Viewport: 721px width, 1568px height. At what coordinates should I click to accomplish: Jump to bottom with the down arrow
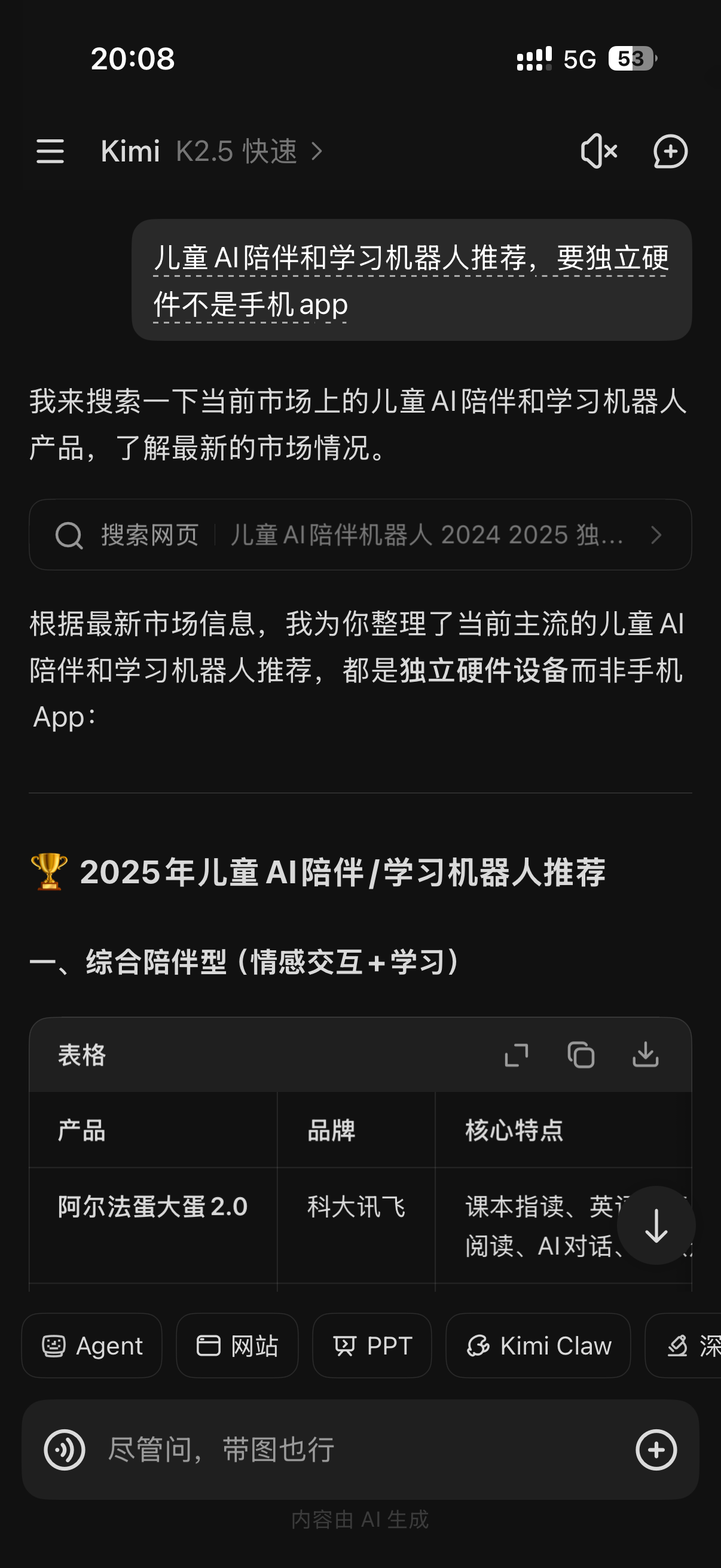pos(656,1225)
